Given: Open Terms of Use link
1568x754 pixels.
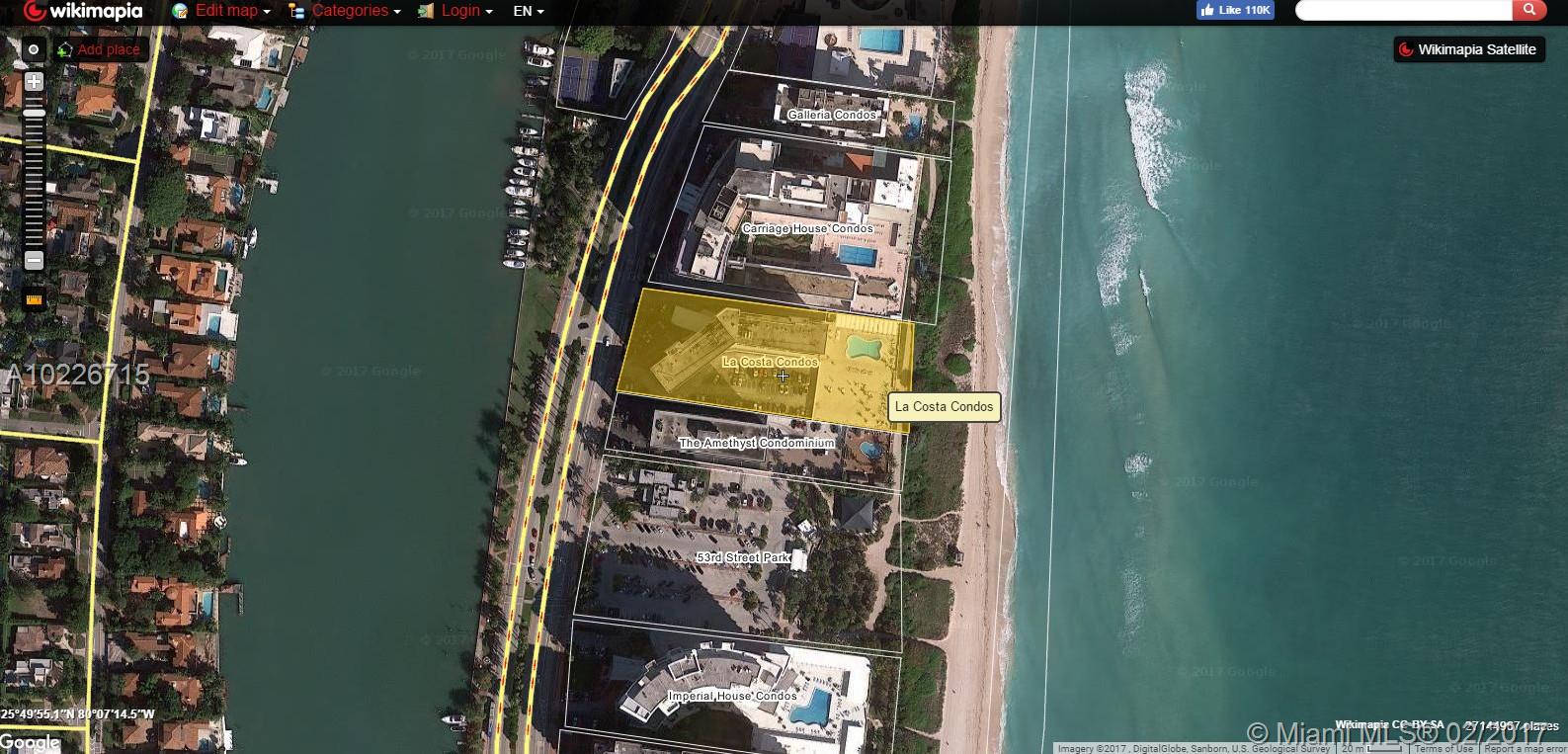Looking at the screenshot, I should pos(1444,748).
